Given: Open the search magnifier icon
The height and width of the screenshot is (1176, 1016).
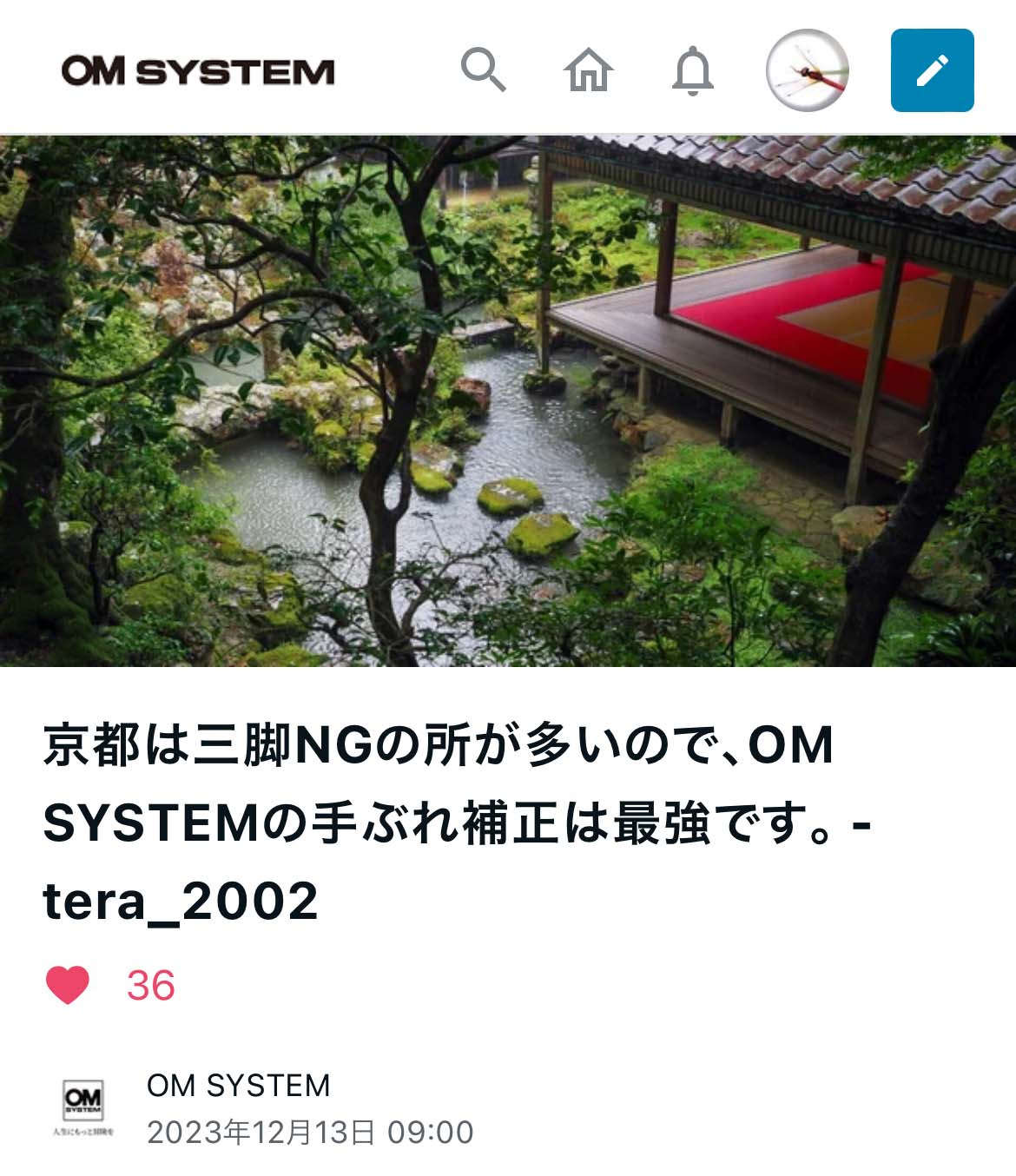Looking at the screenshot, I should tap(483, 69).
